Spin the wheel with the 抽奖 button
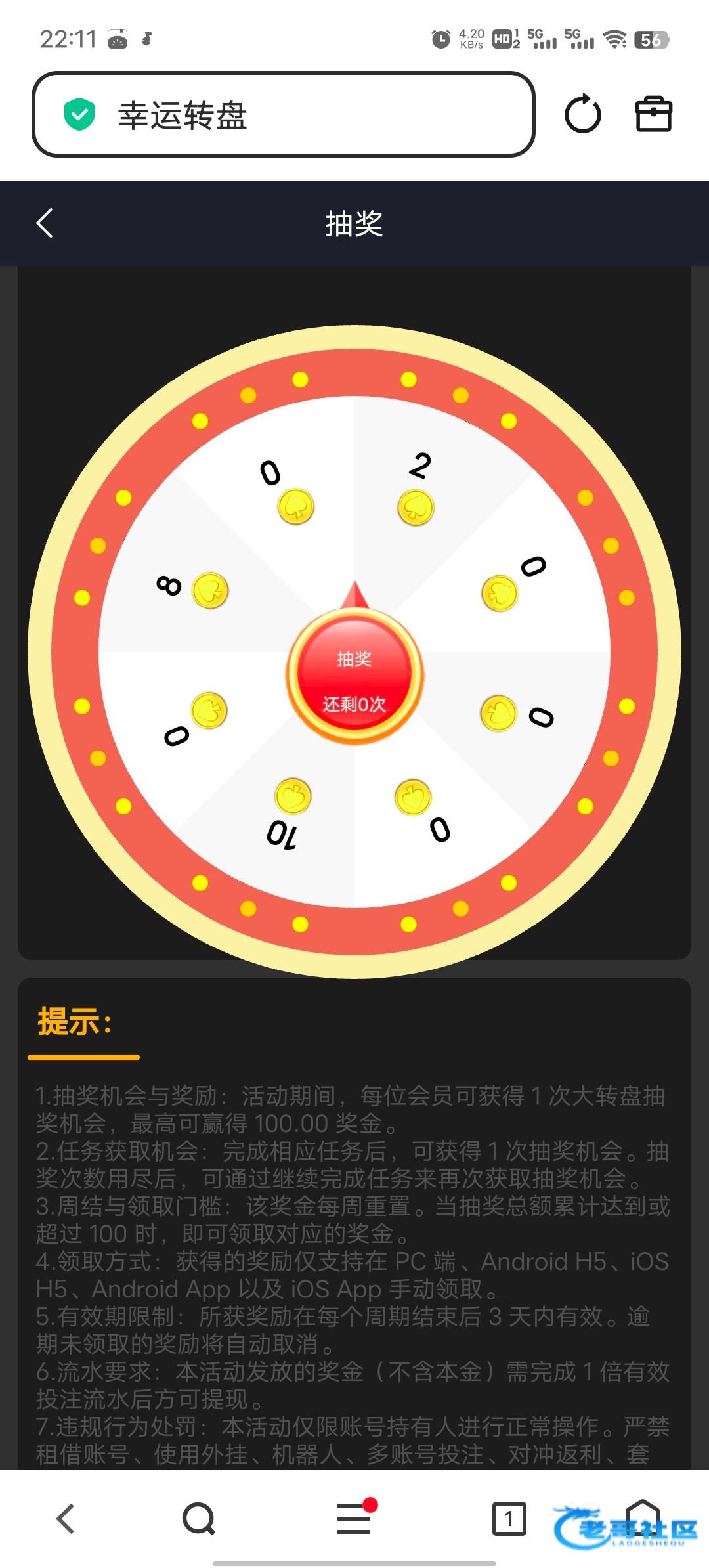 click(x=354, y=676)
